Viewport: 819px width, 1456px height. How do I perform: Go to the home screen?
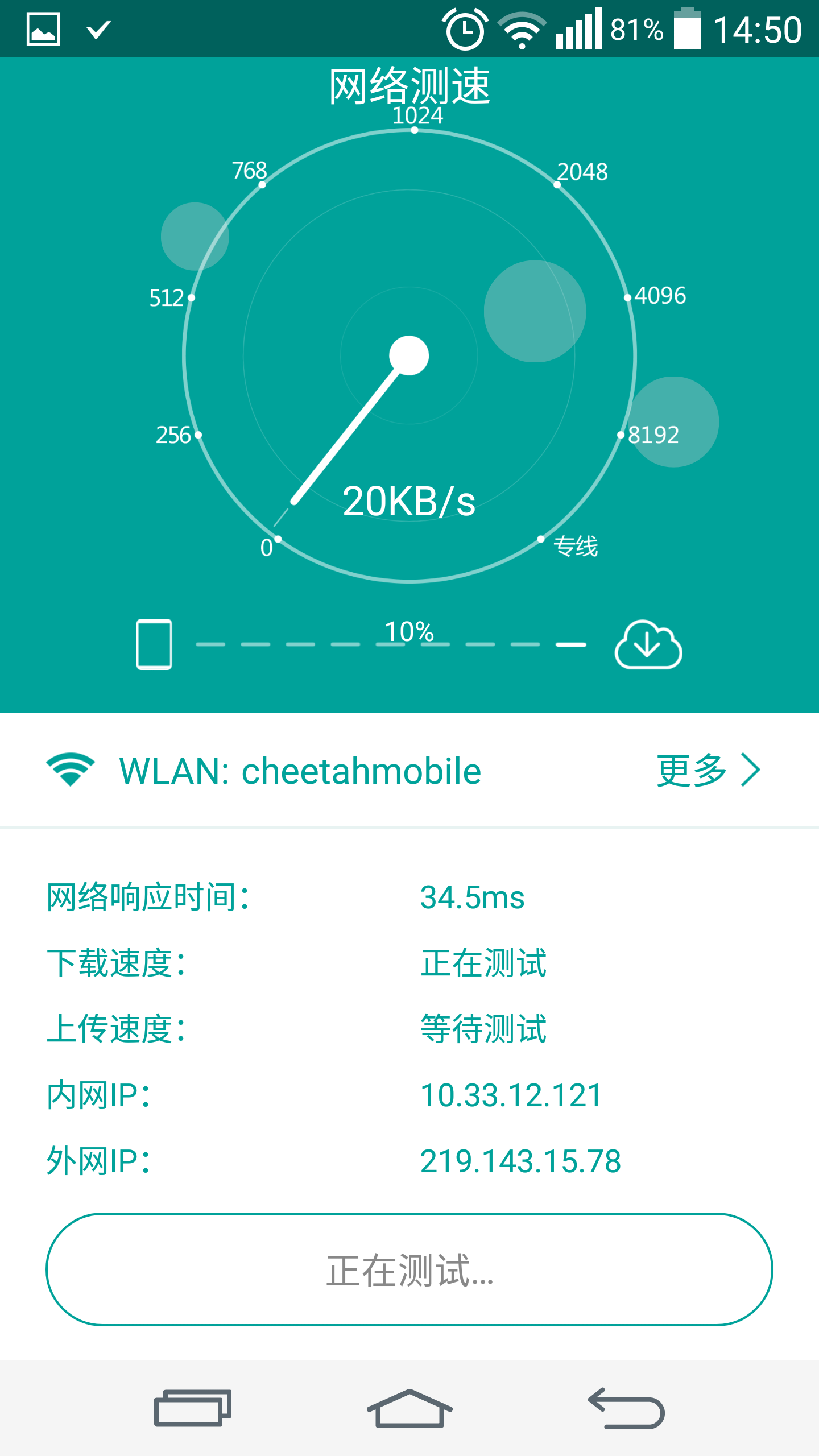[409, 1408]
